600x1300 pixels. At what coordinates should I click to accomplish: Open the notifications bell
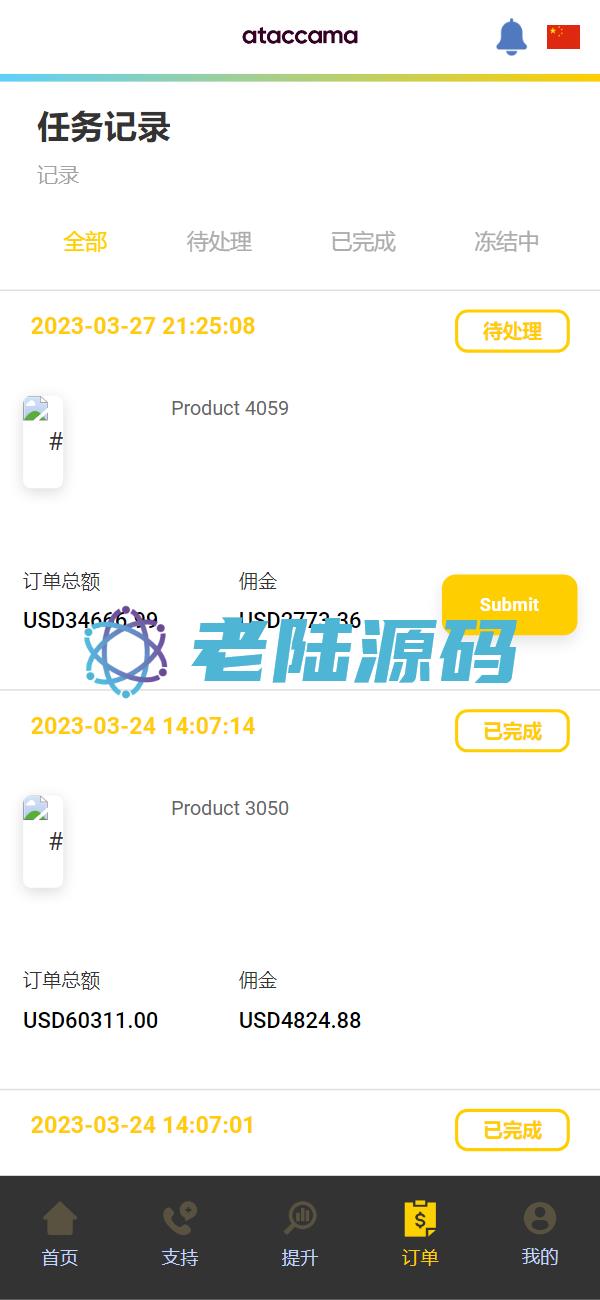pos(511,37)
